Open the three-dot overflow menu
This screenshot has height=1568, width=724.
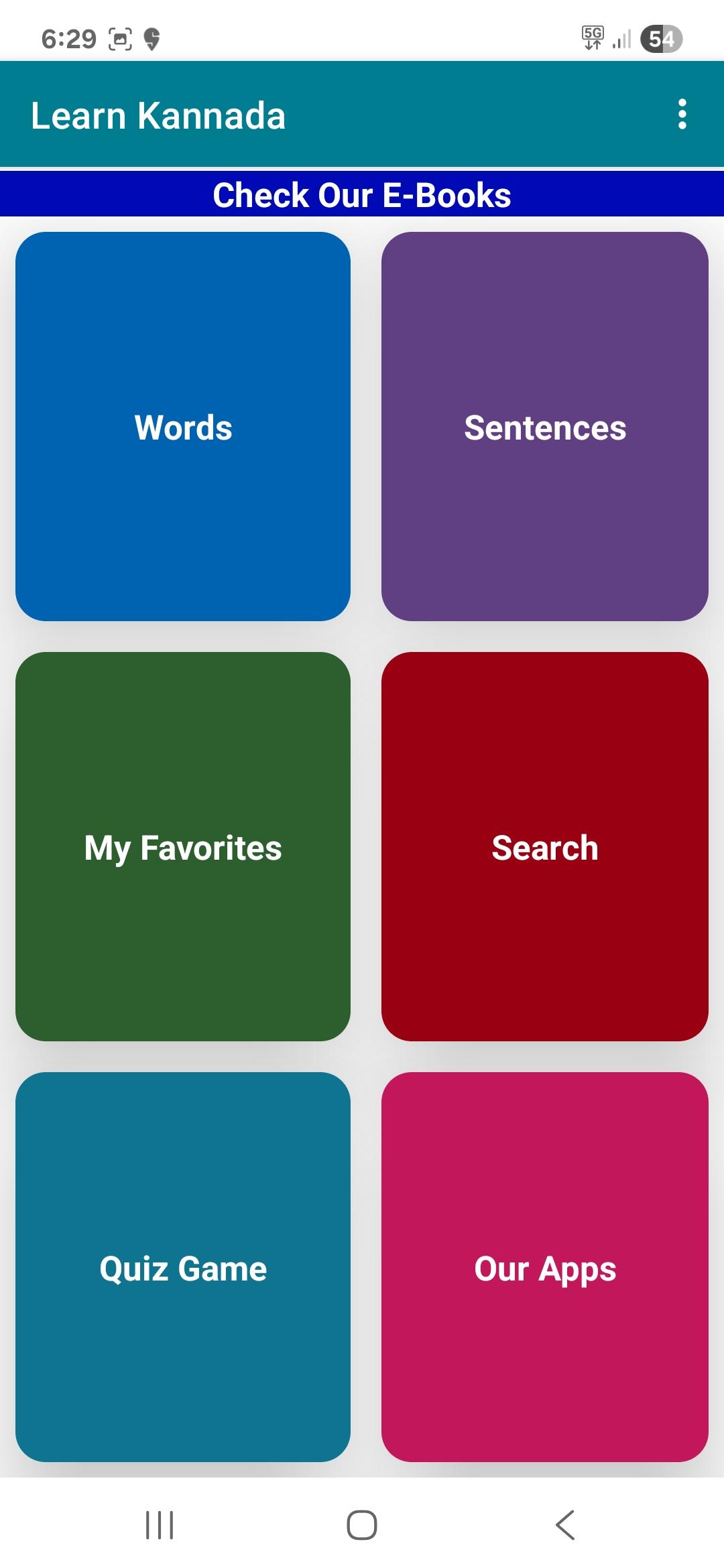[682, 115]
